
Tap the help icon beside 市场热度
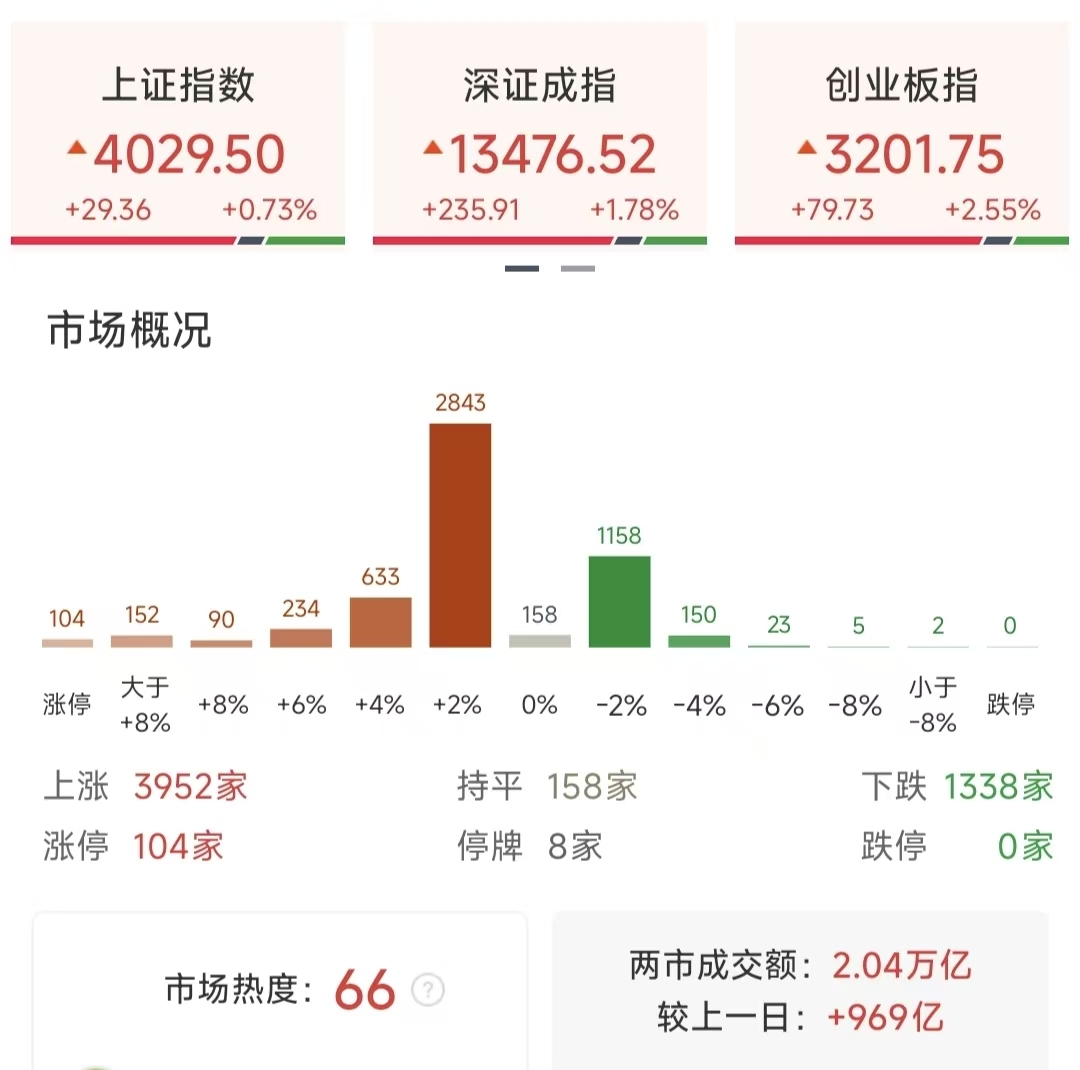(428, 990)
